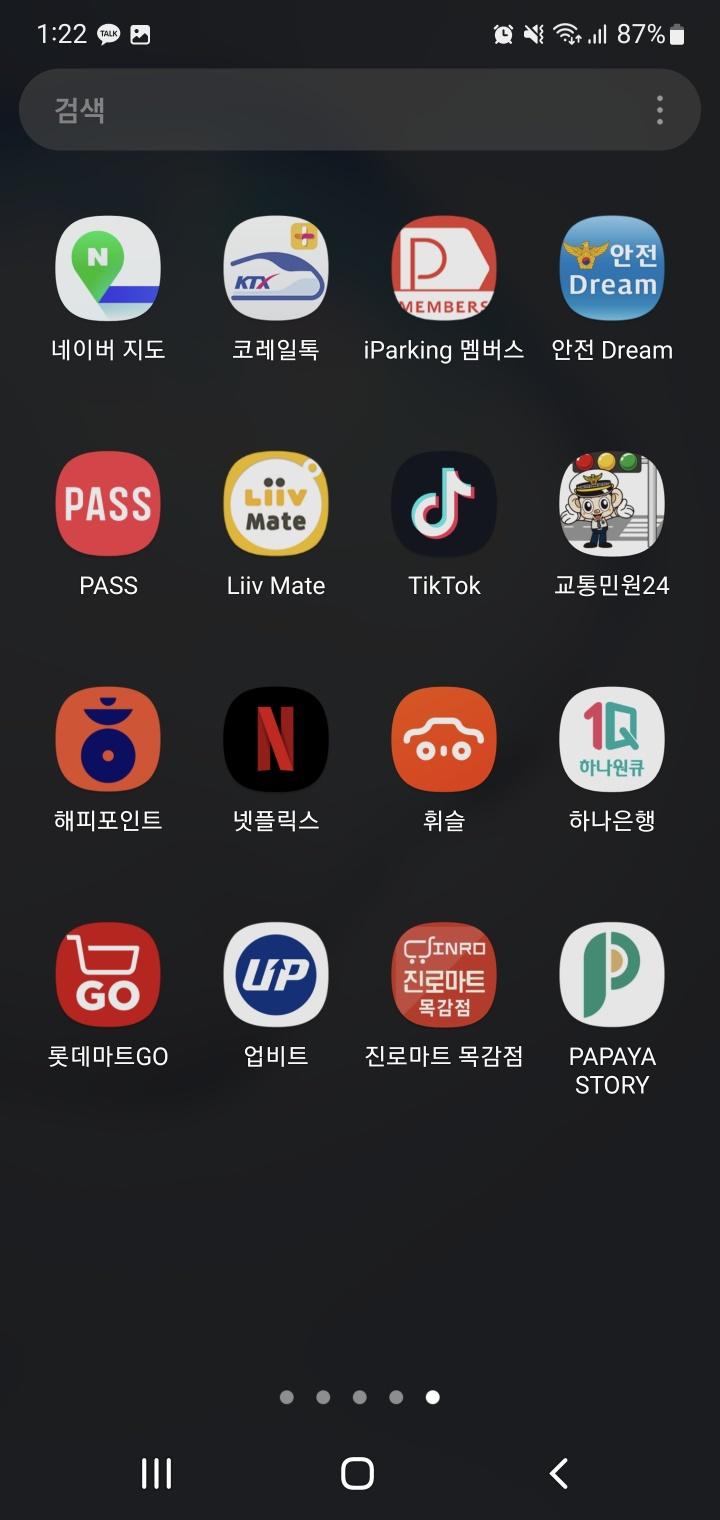Open 넷플릭스

tap(276, 740)
